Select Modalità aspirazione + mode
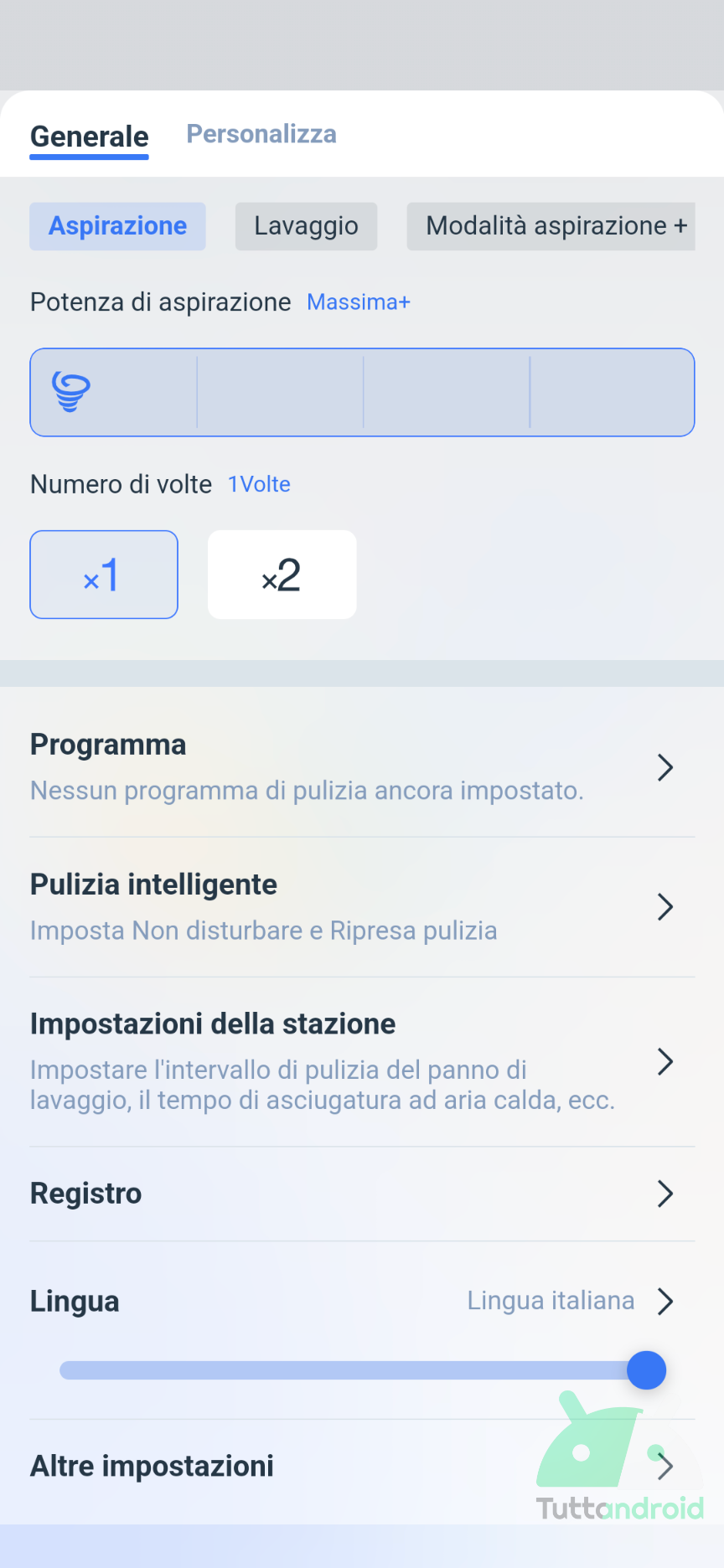Image resolution: width=724 pixels, height=1568 pixels. [551, 226]
